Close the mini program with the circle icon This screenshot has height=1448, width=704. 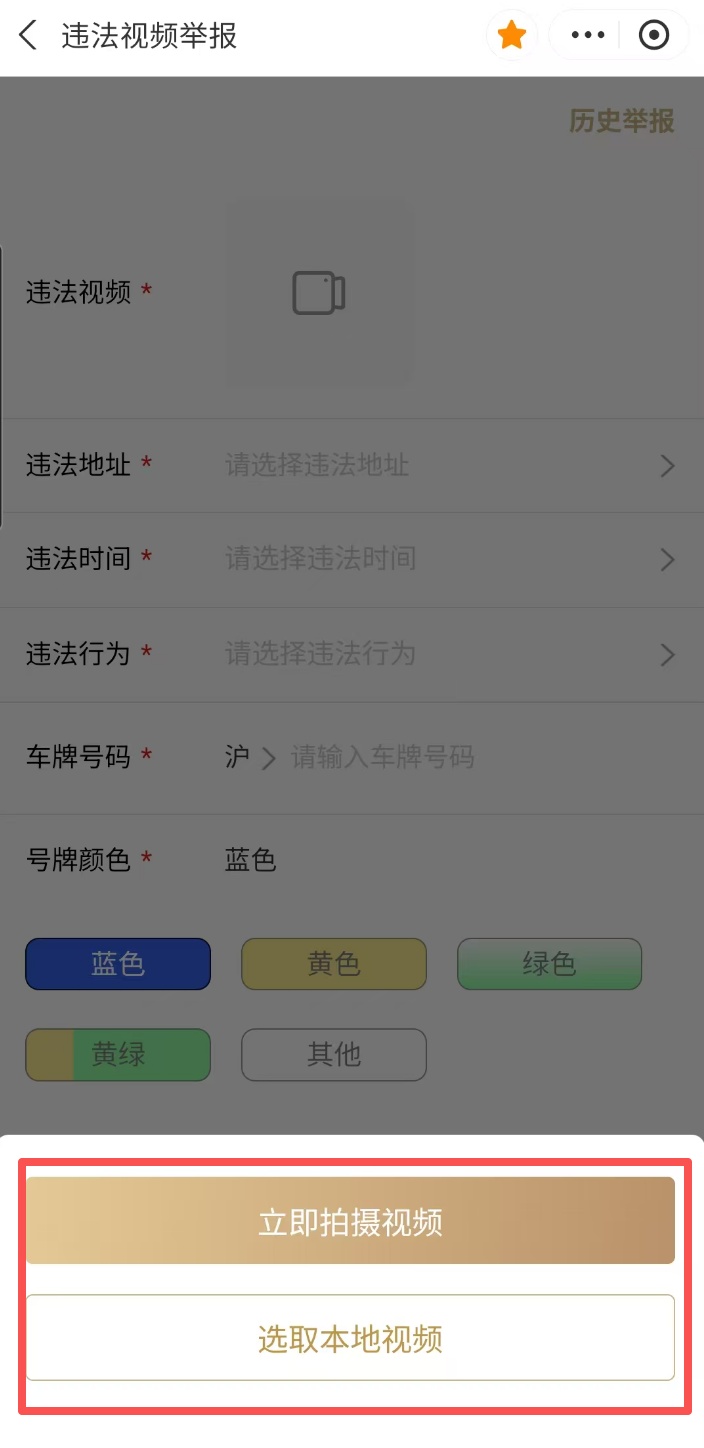point(653,37)
